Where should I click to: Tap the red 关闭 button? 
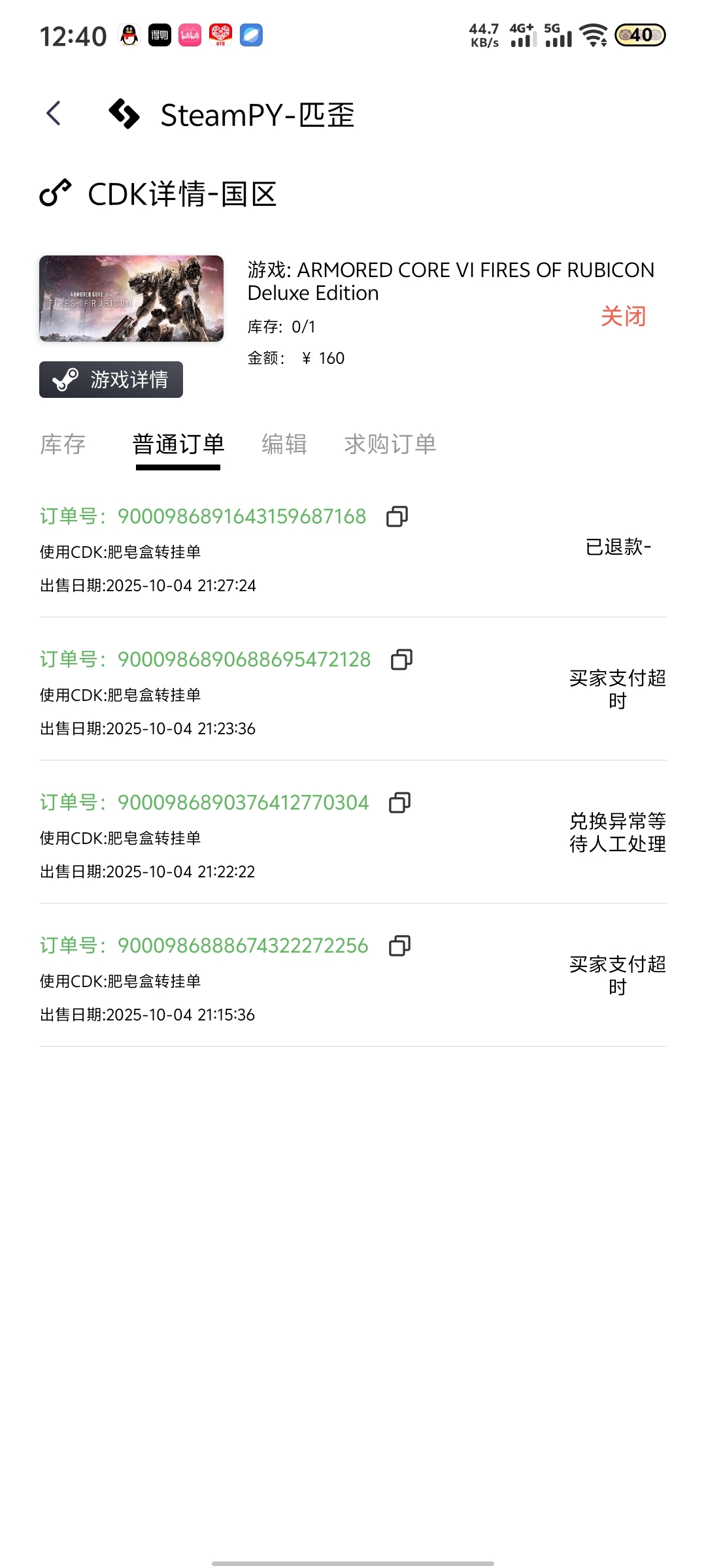click(x=623, y=316)
